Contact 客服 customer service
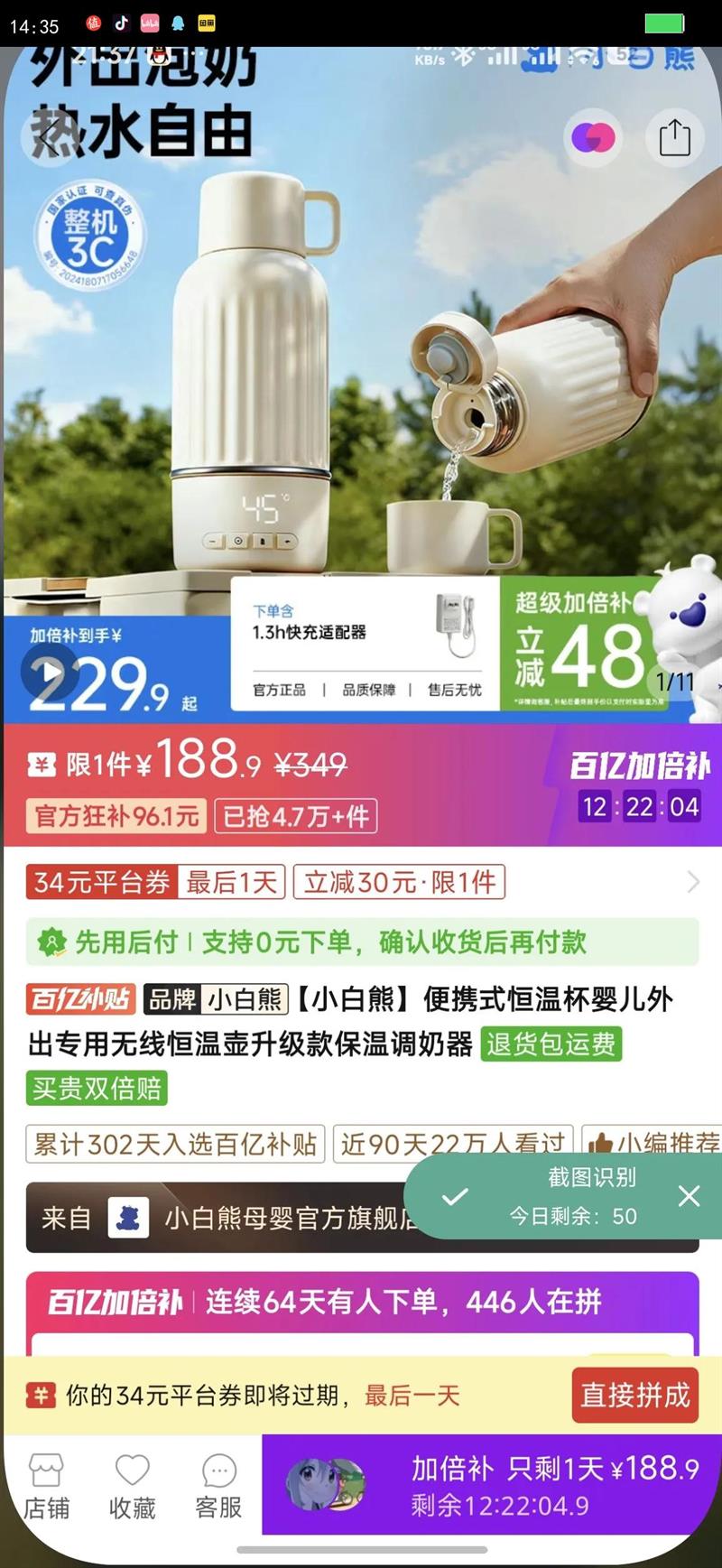Screen dimensions: 722x1568 [x=218, y=1486]
